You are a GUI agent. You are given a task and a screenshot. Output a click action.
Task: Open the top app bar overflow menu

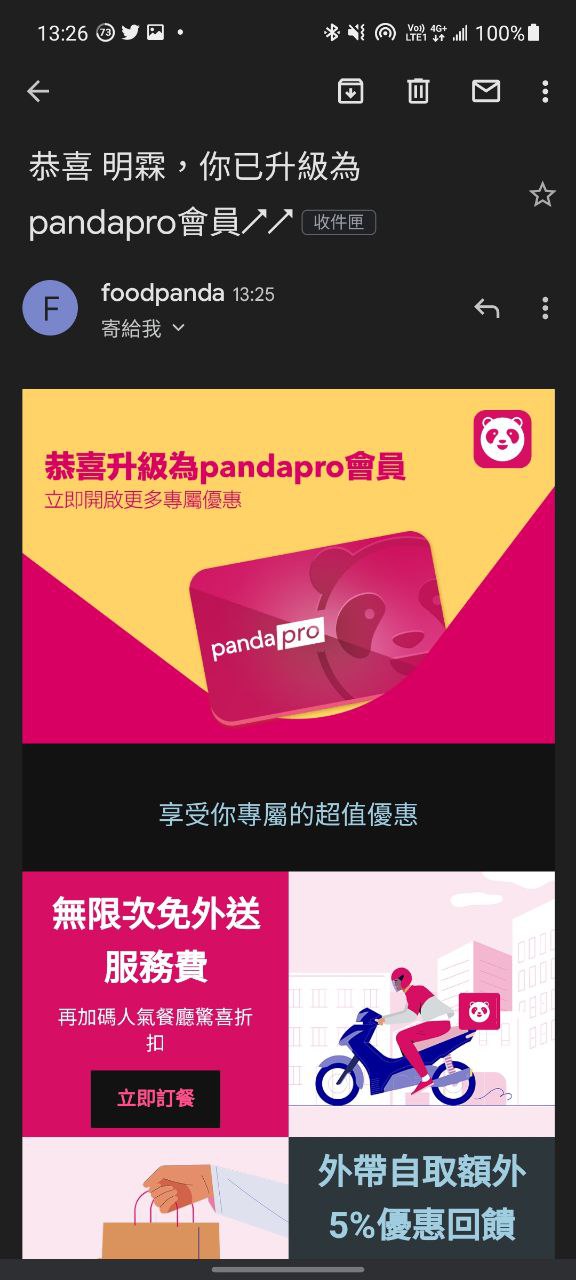coord(545,92)
